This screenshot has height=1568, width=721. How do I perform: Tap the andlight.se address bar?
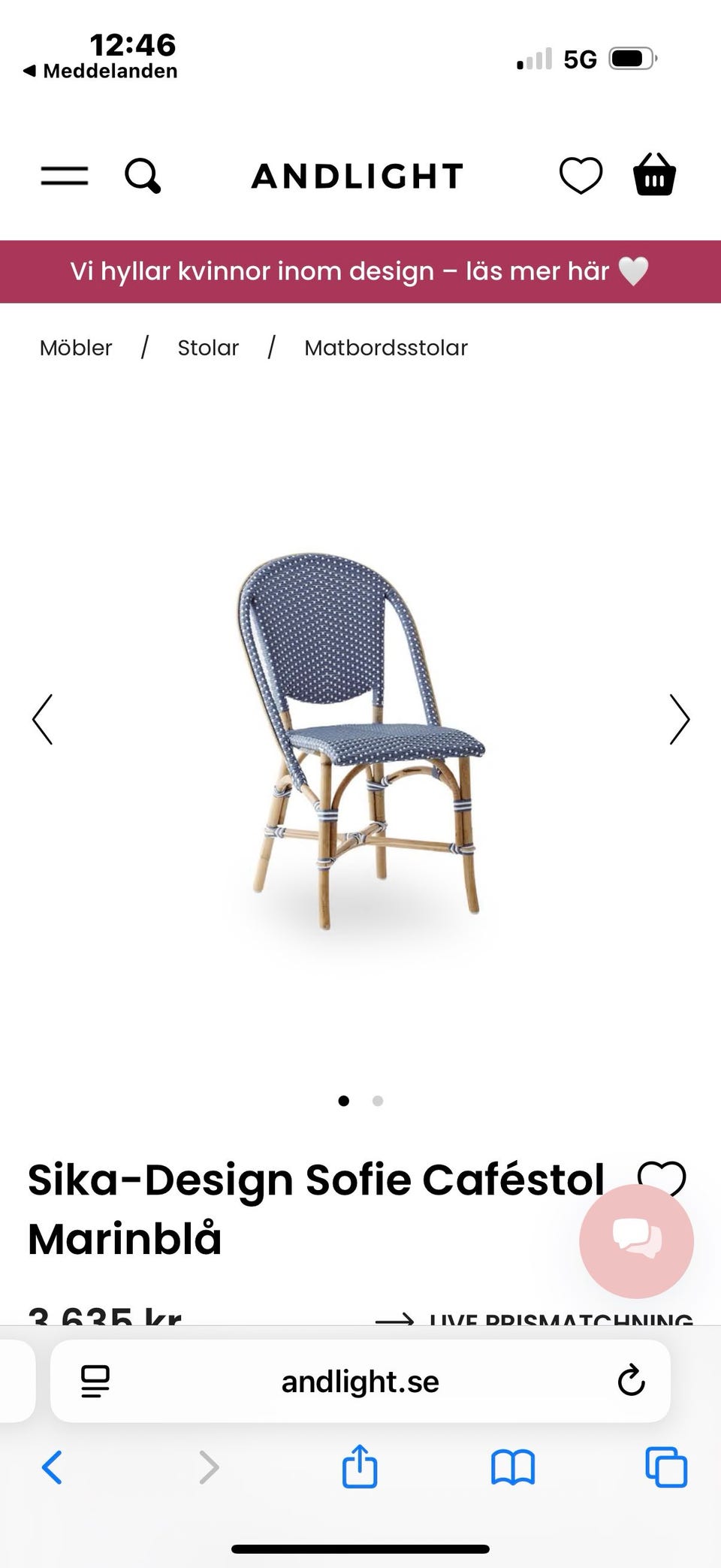click(360, 1381)
